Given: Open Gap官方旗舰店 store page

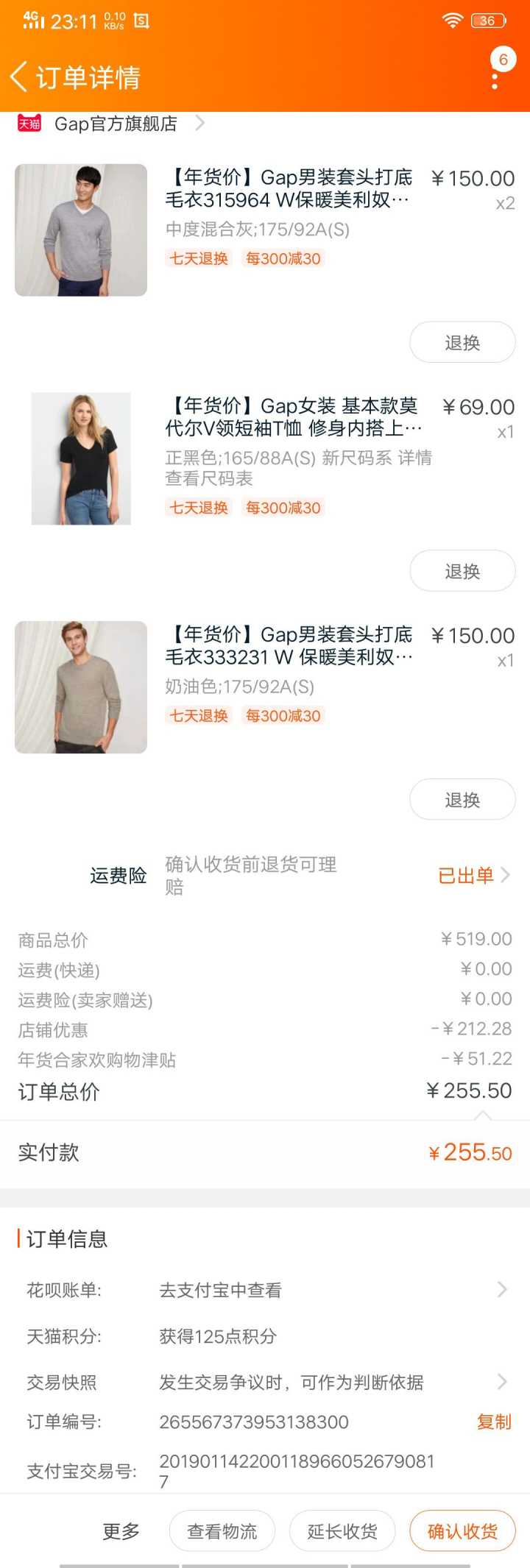Looking at the screenshot, I should point(116,124).
